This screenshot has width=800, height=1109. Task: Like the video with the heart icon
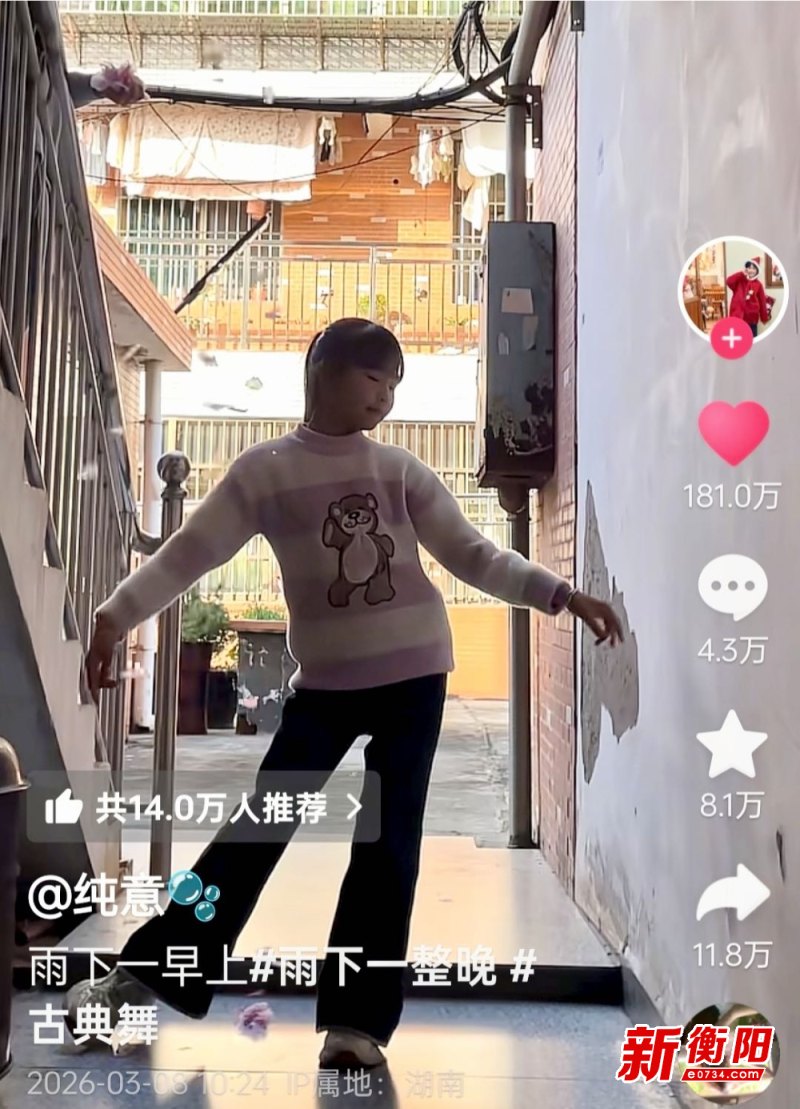(x=733, y=433)
